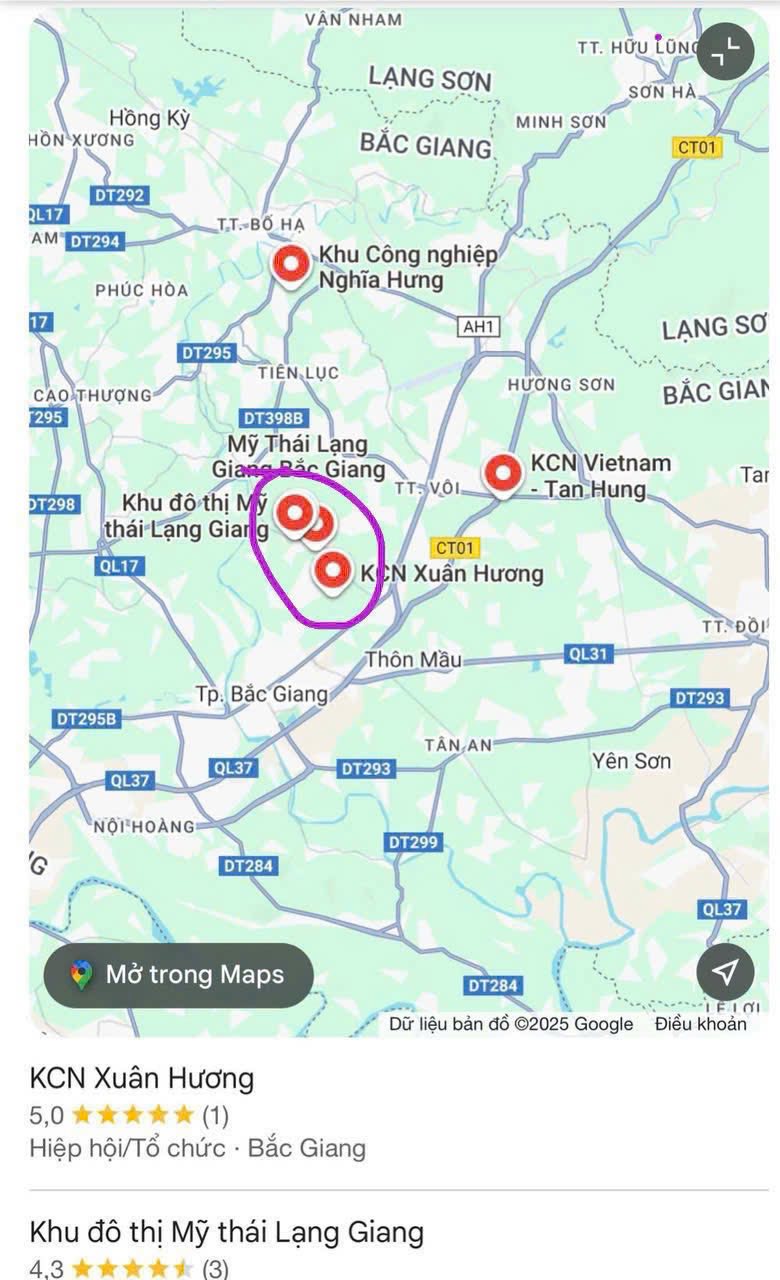This screenshot has width=780, height=1280.
Task: Open the KCN Xuân Hương listing with 5,0 rating
Action: click(x=142, y=1079)
